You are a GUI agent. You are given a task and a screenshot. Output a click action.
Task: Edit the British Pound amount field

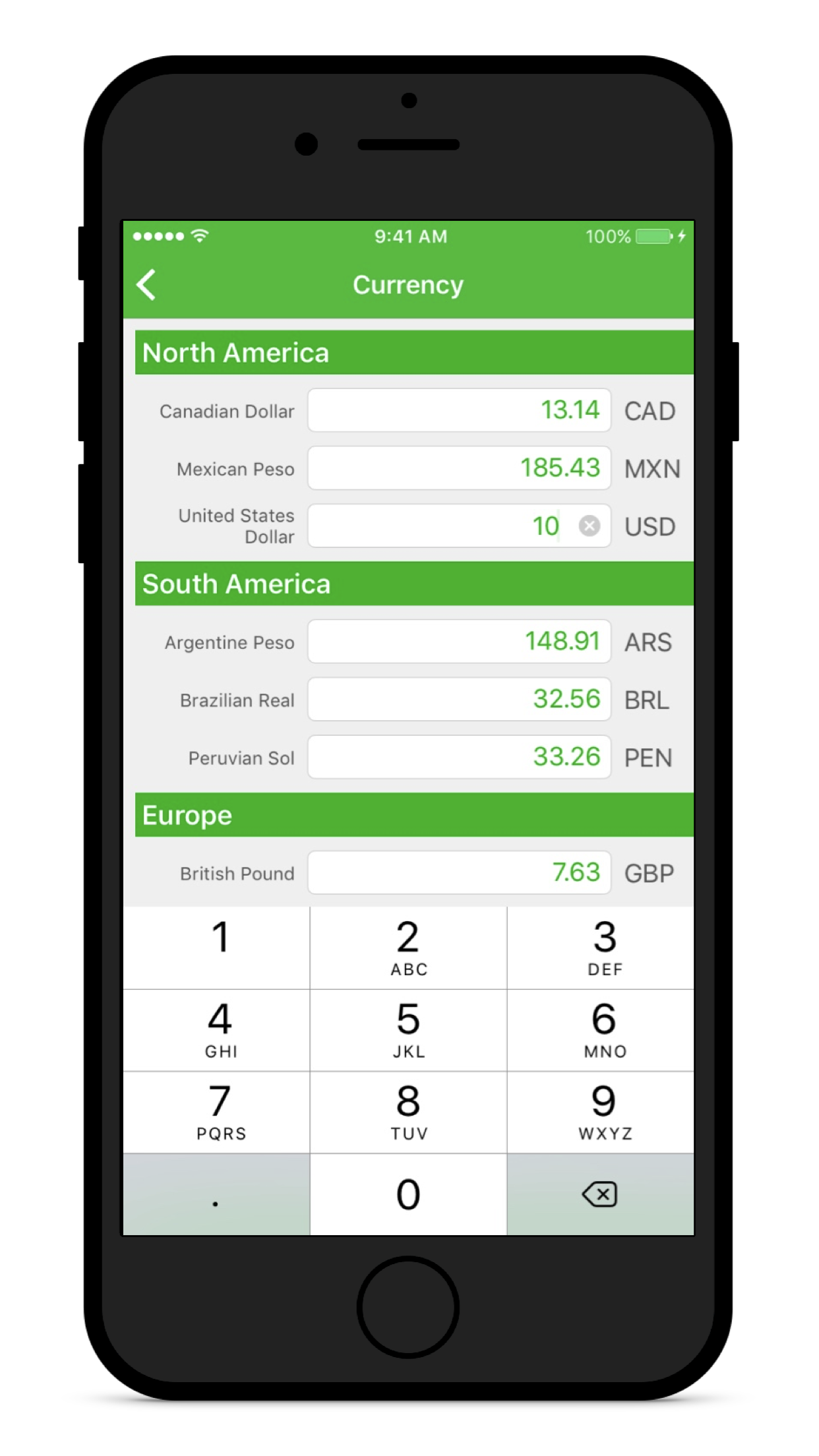(x=458, y=873)
